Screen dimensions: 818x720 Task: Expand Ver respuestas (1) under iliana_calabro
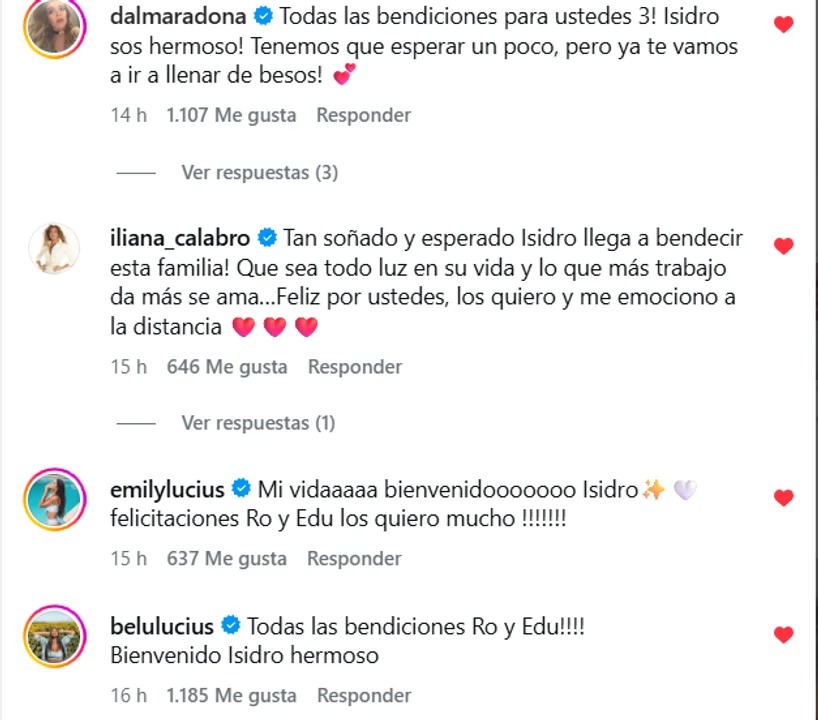tap(258, 423)
